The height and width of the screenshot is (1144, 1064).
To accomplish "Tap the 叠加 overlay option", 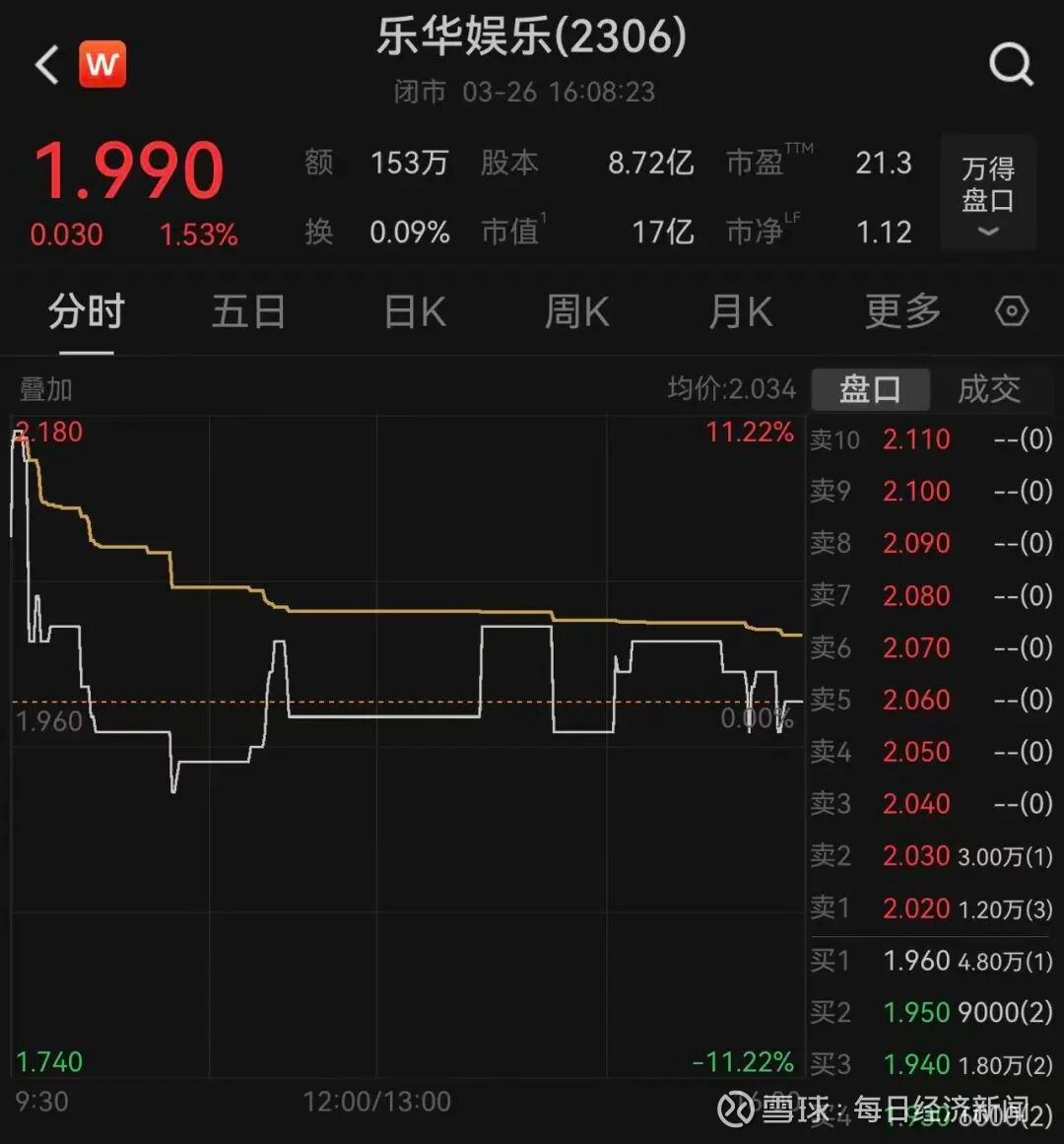I will pyautogui.click(x=46, y=389).
